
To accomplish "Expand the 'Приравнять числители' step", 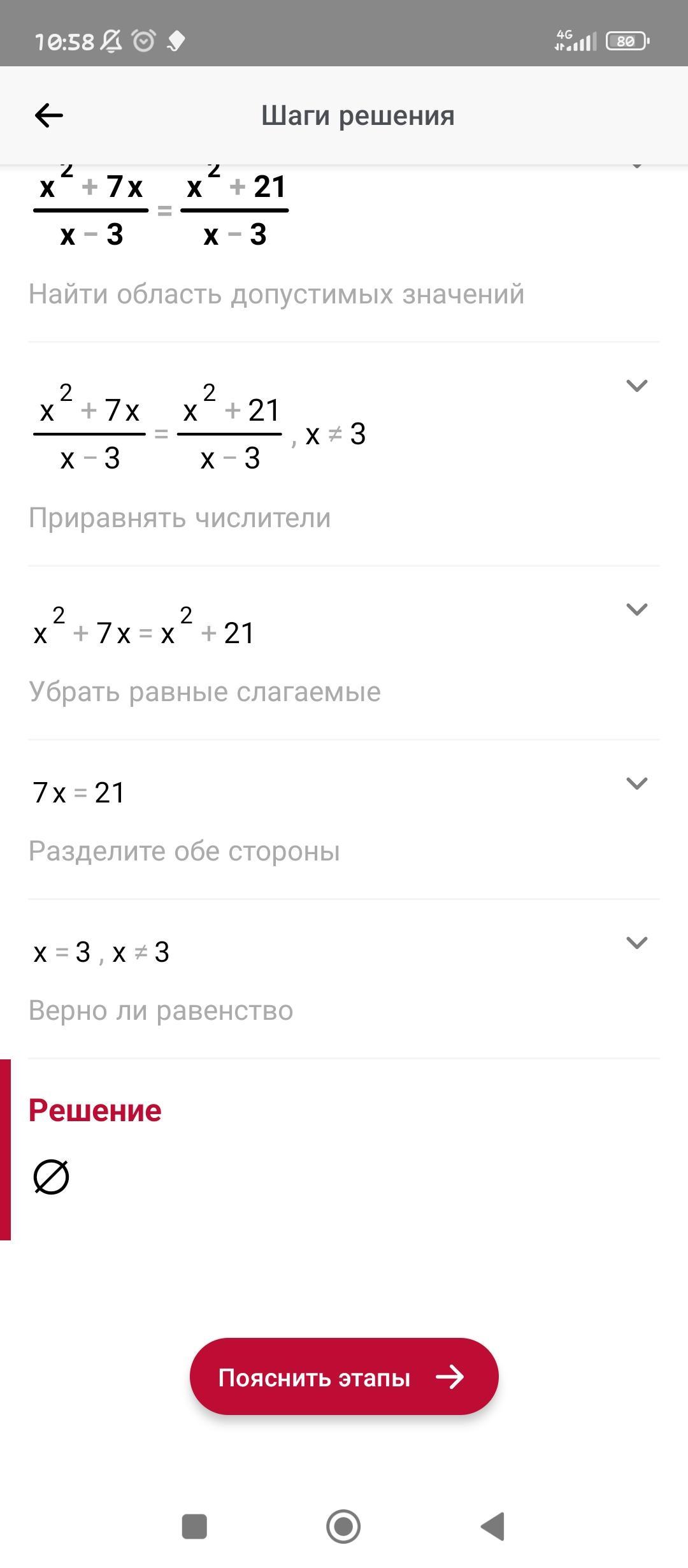I will [636, 386].
